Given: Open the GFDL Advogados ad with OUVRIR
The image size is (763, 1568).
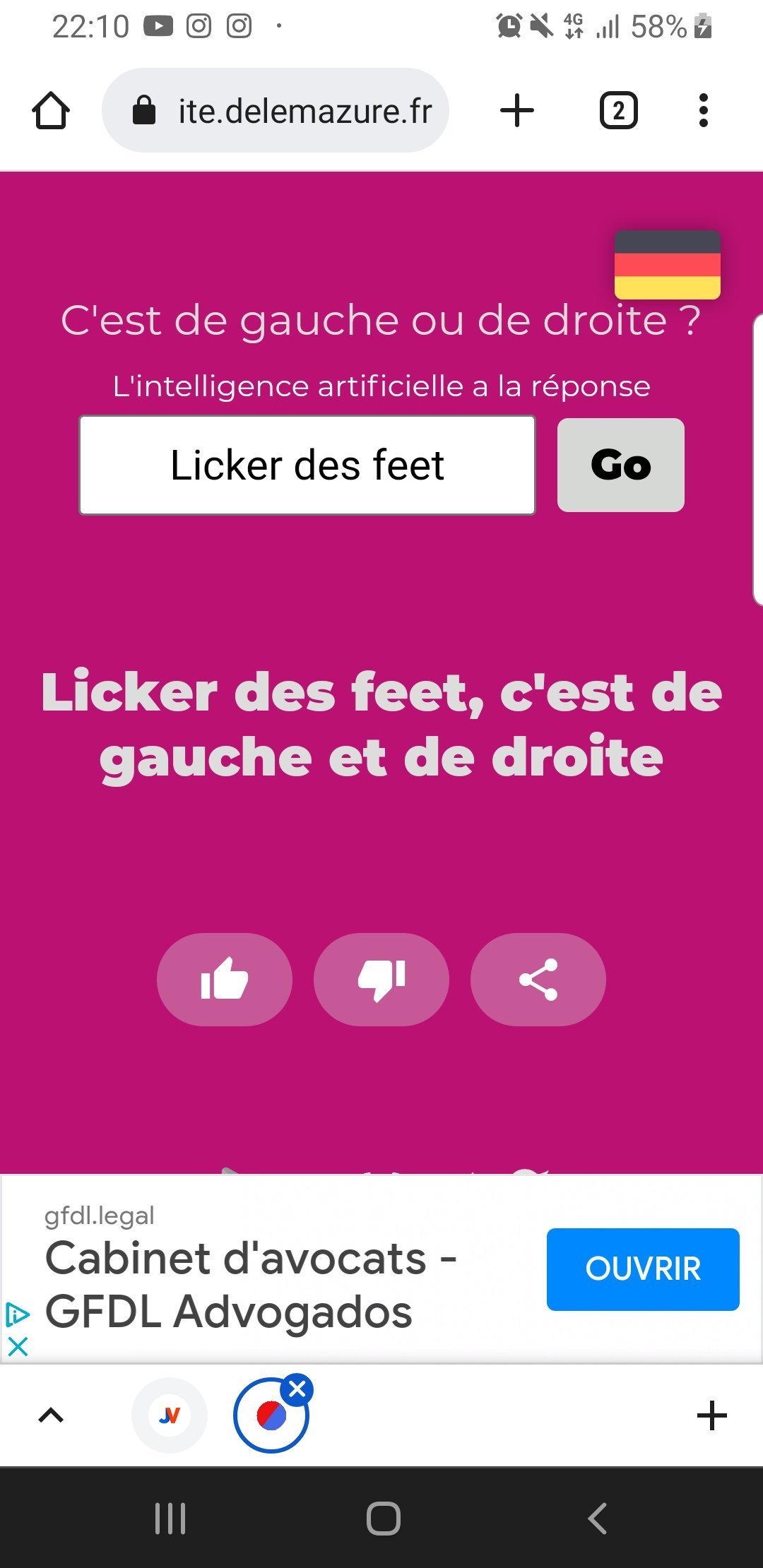Looking at the screenshot, I should point(643,1269).
